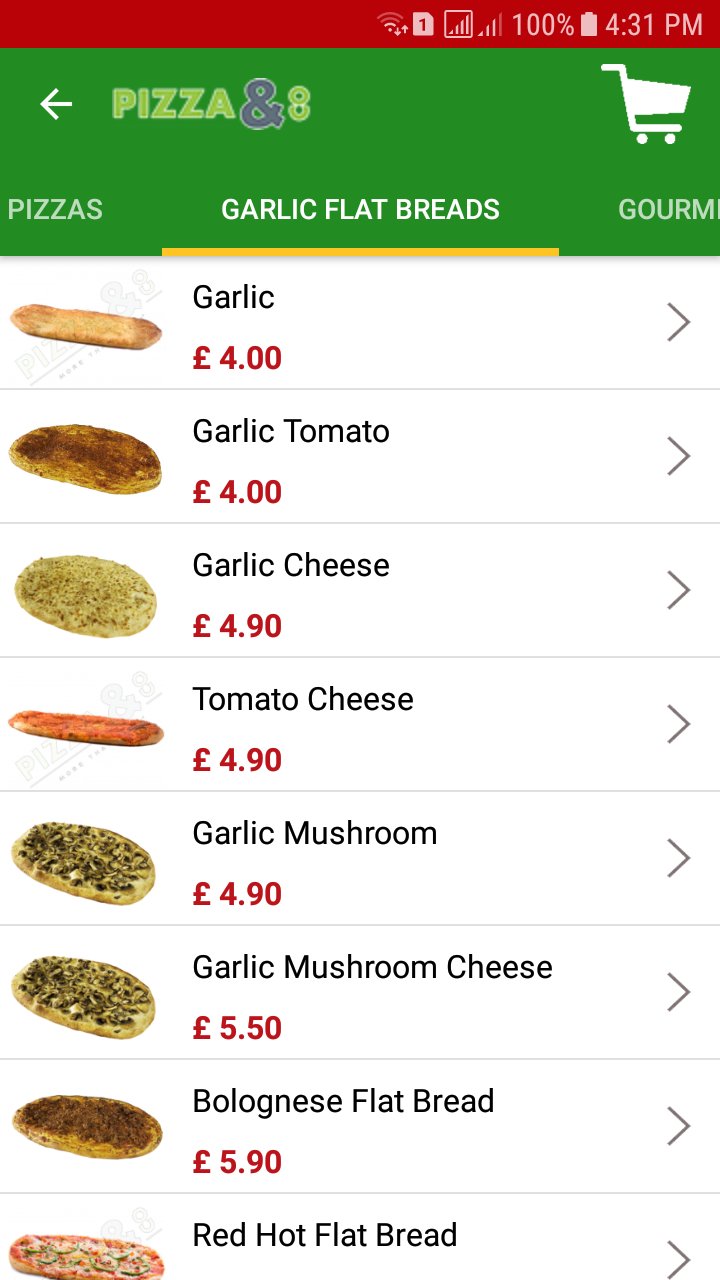
Task: Select the Garlic Flat Breads tab
Action: (360, 209)
